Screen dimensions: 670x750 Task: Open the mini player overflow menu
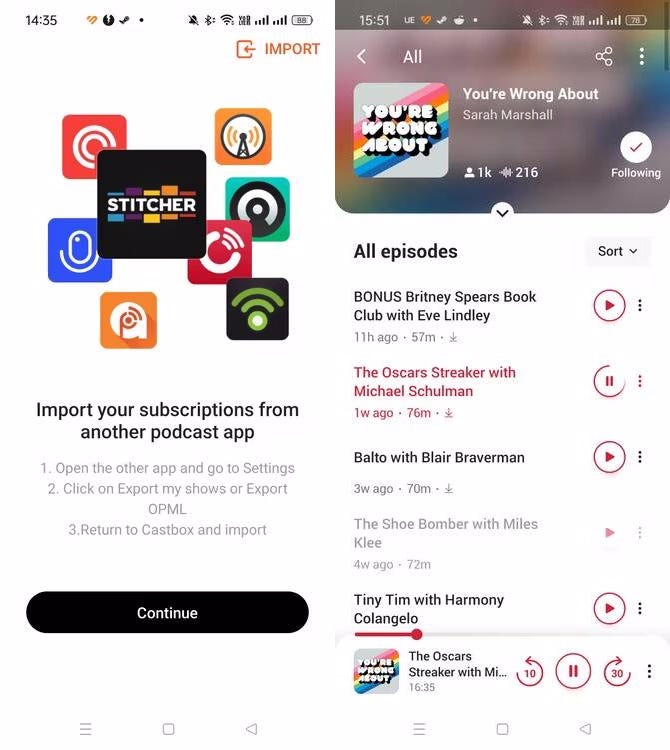650,671
